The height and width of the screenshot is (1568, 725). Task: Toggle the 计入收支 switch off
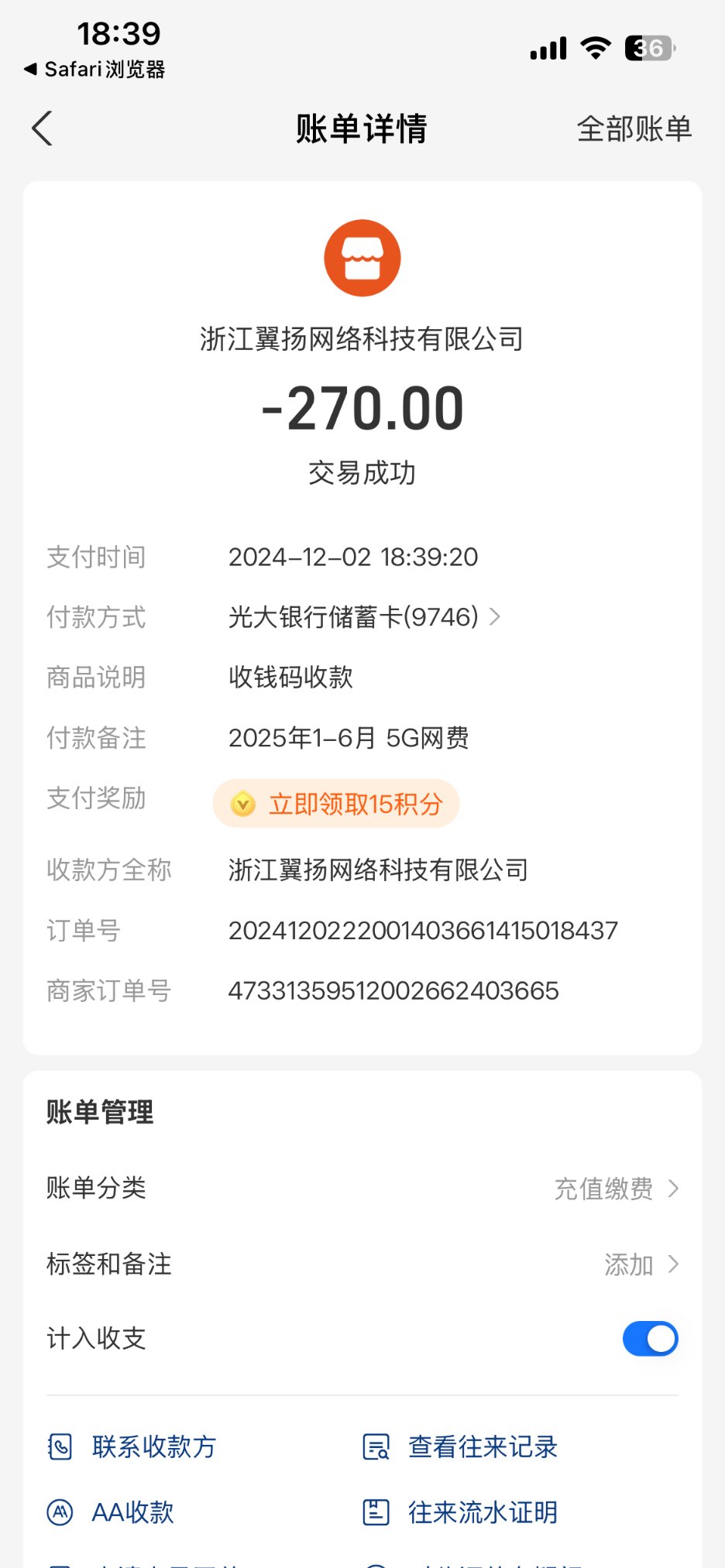coord(650,1339)
